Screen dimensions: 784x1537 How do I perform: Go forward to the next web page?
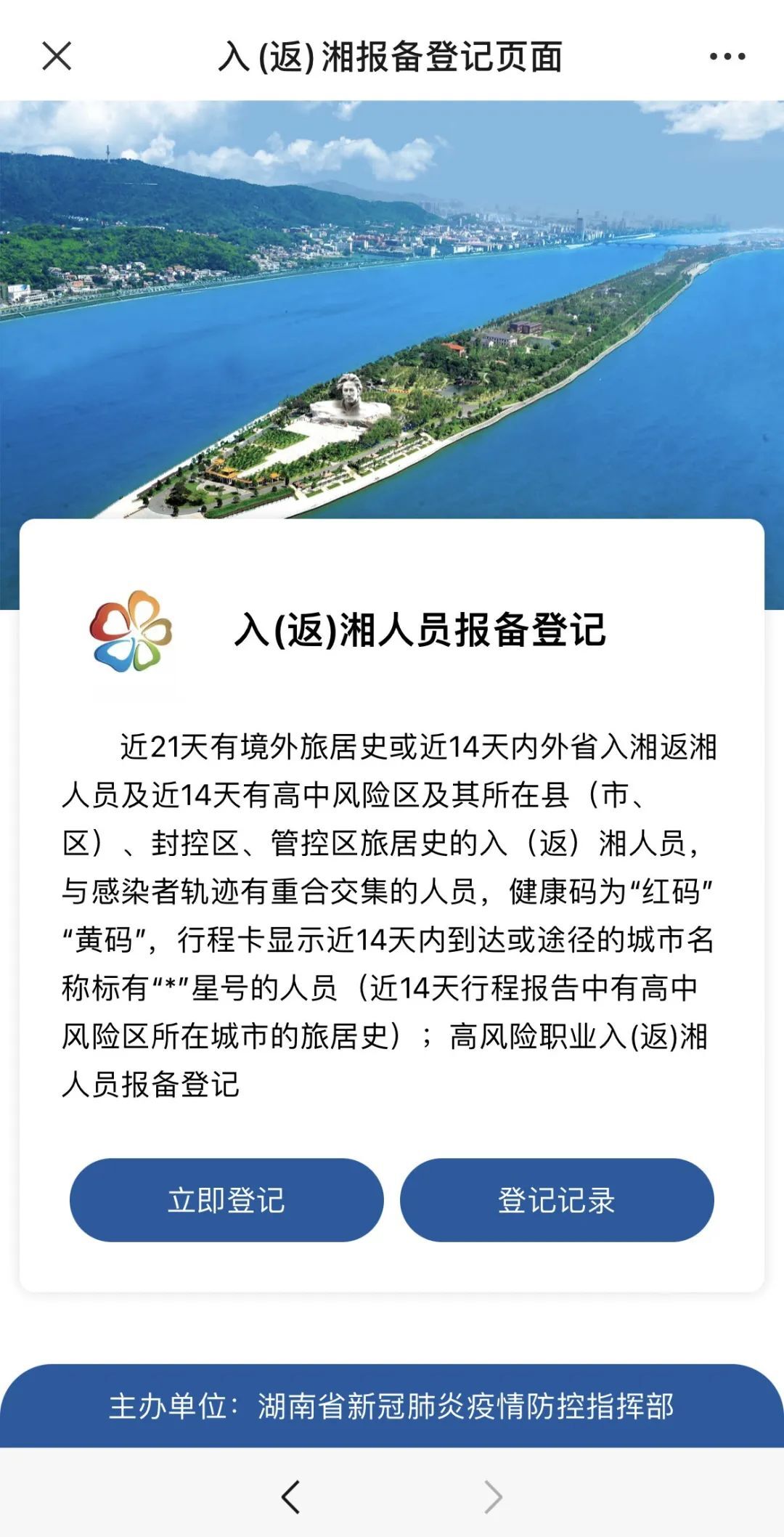pos(493,1496)
